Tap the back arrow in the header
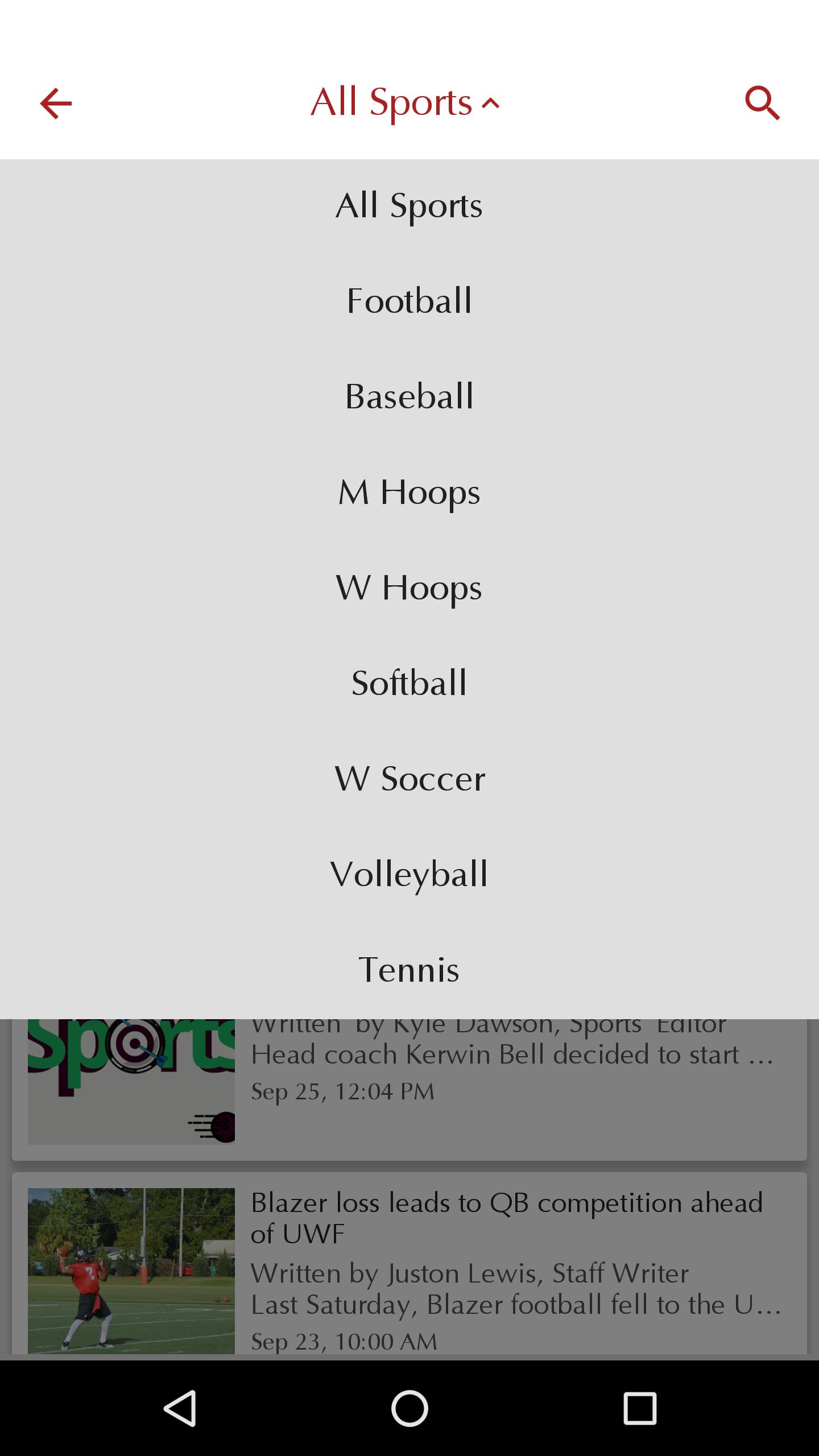819x1456 pixels. (x=56, y=104)
